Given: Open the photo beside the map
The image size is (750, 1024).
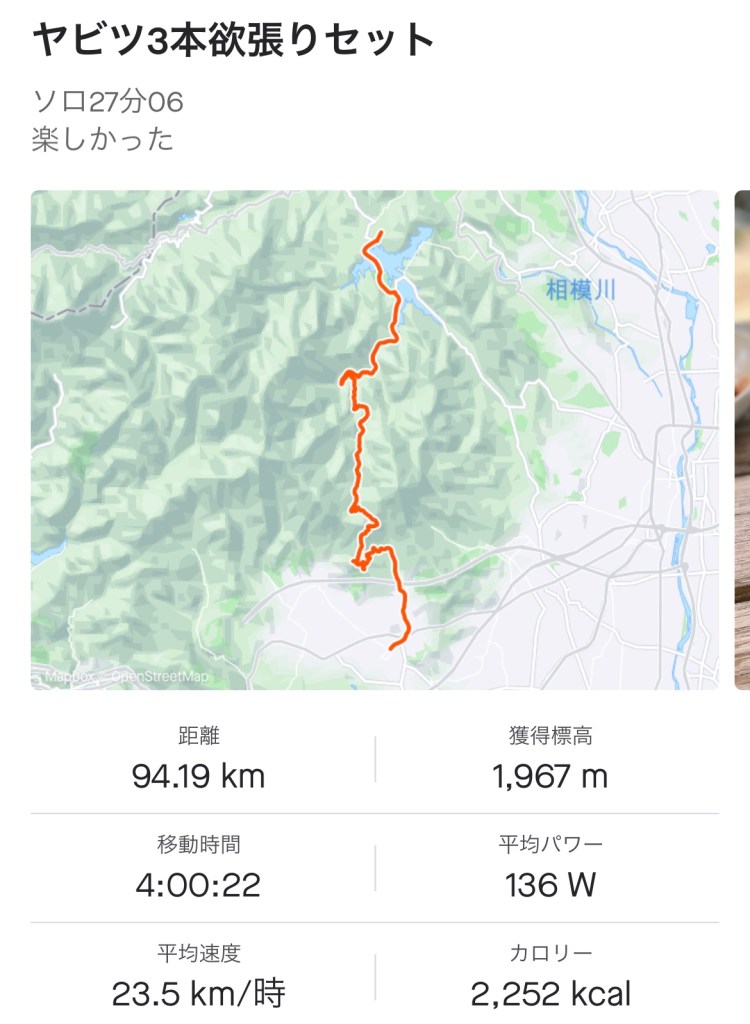Looking at the screenshot, I should (x=742, y=440).
